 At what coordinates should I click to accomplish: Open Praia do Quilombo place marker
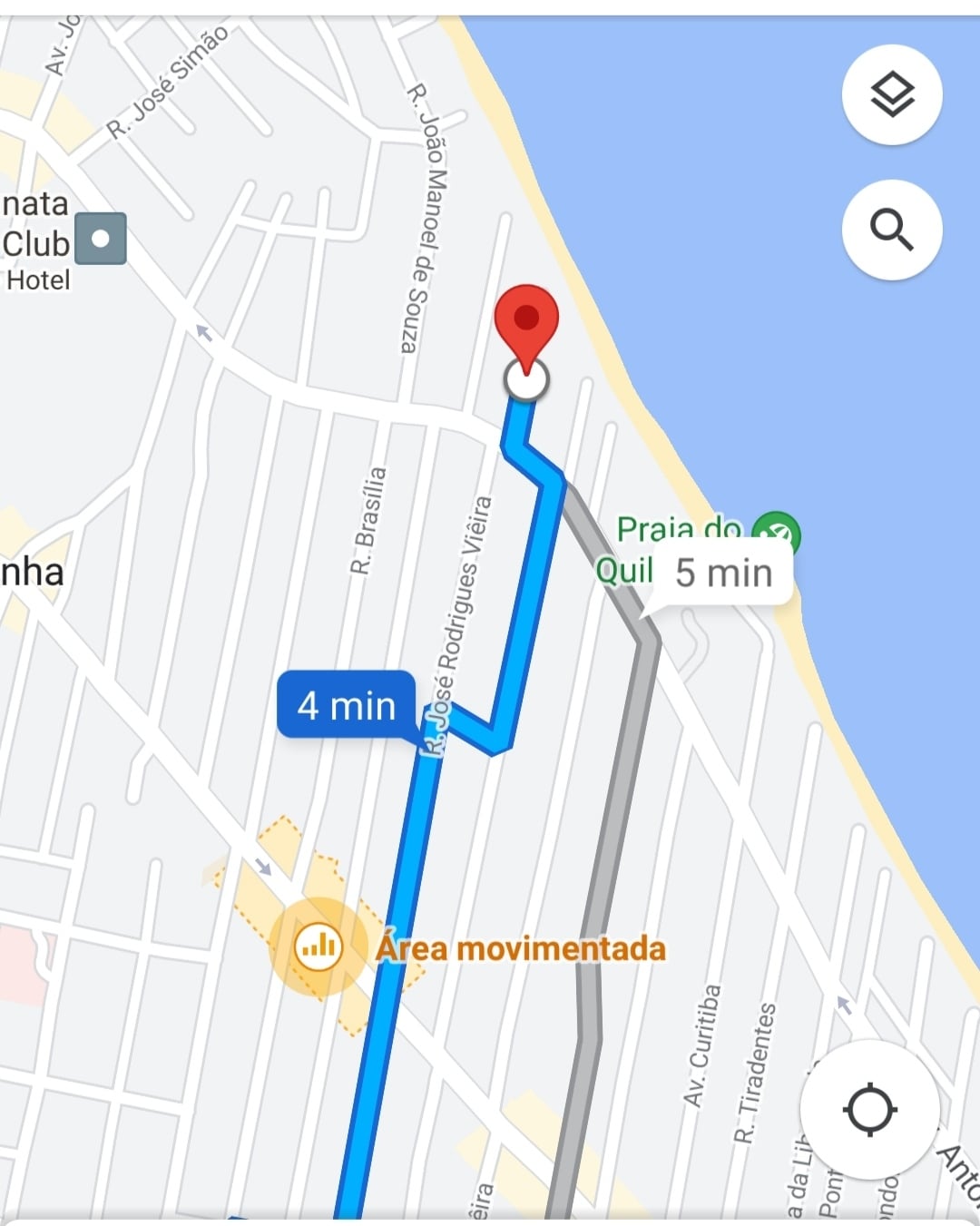click(777, 533)
